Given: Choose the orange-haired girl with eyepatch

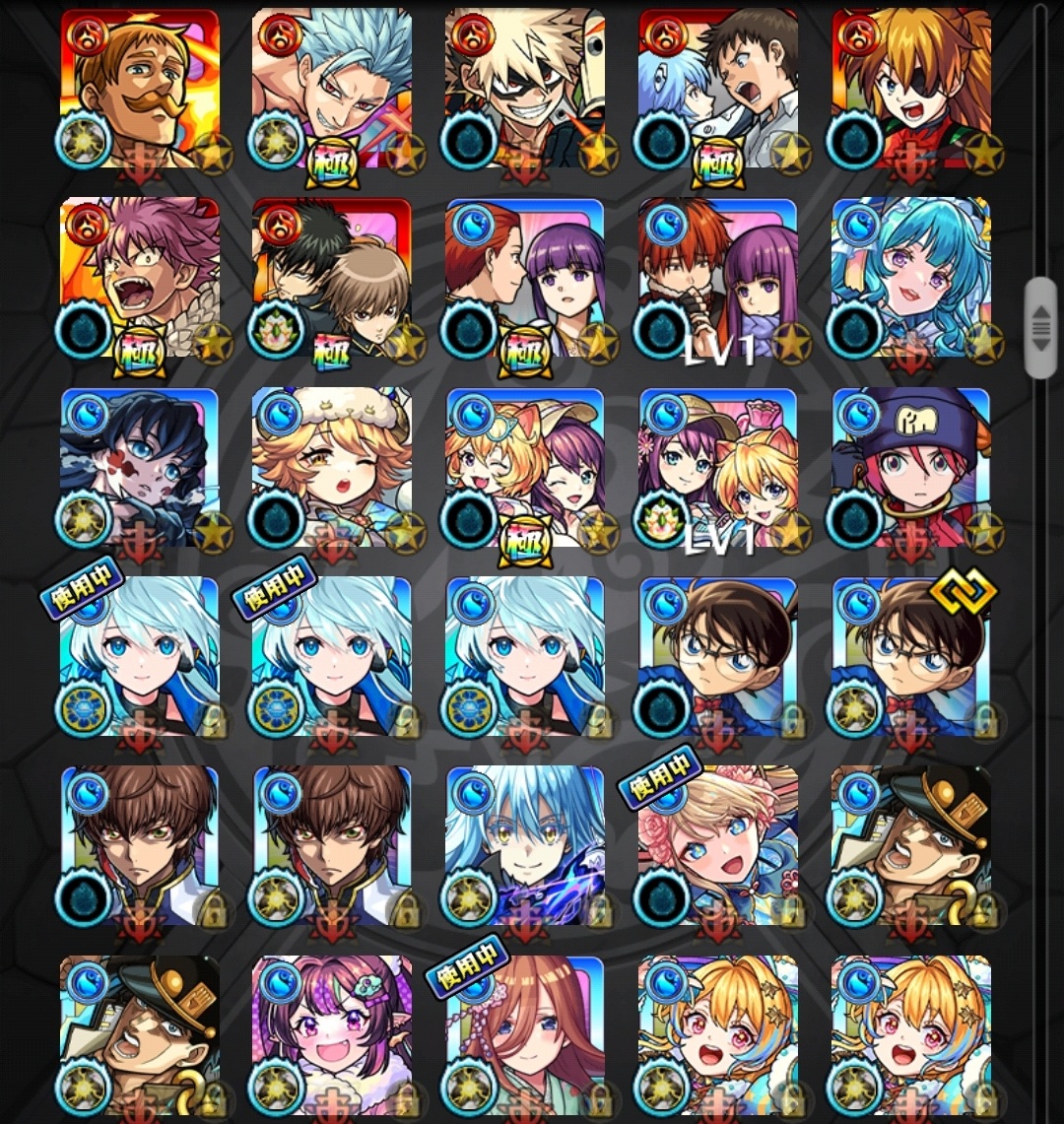Looking at the screenshot, I should pos(910,91).
